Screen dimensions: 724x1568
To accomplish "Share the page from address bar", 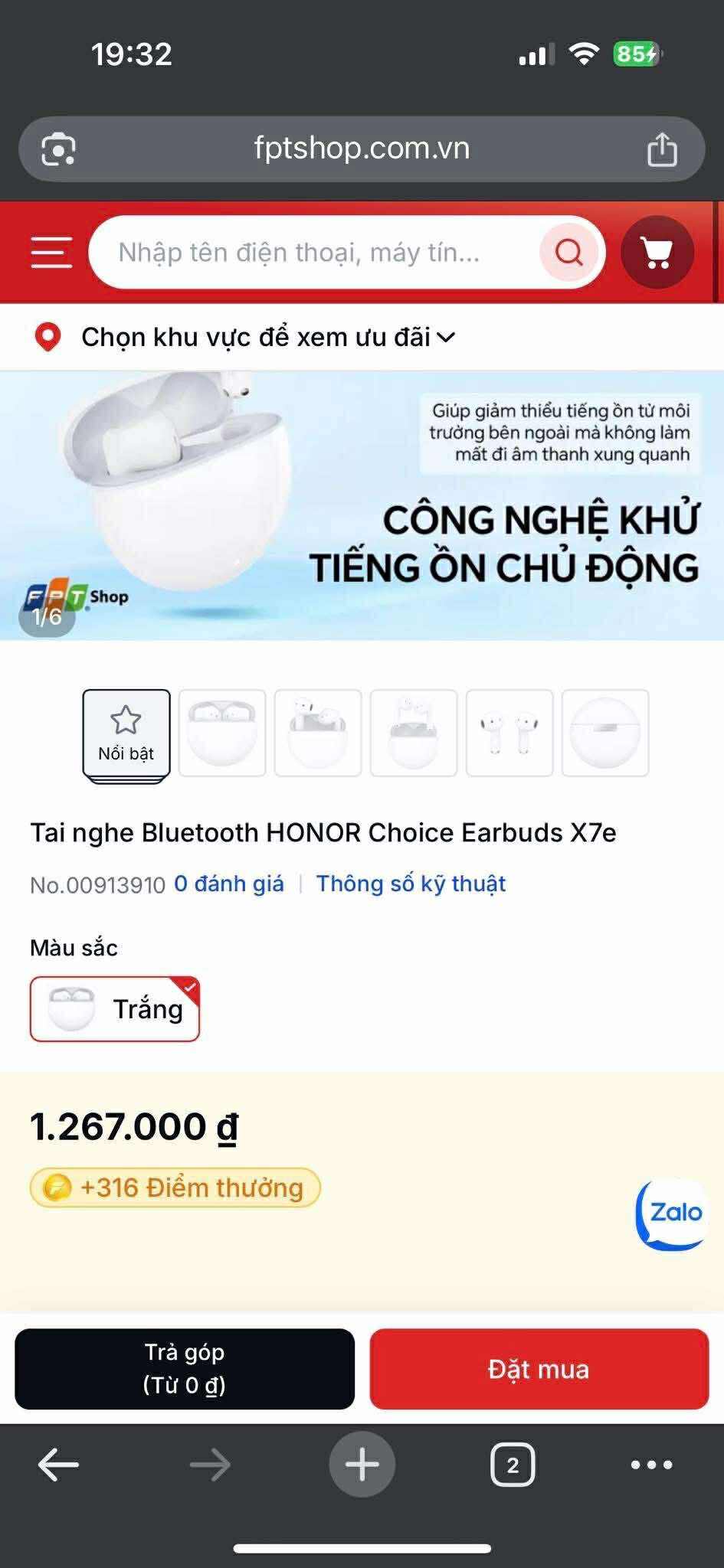I will [x=662, y=149].
